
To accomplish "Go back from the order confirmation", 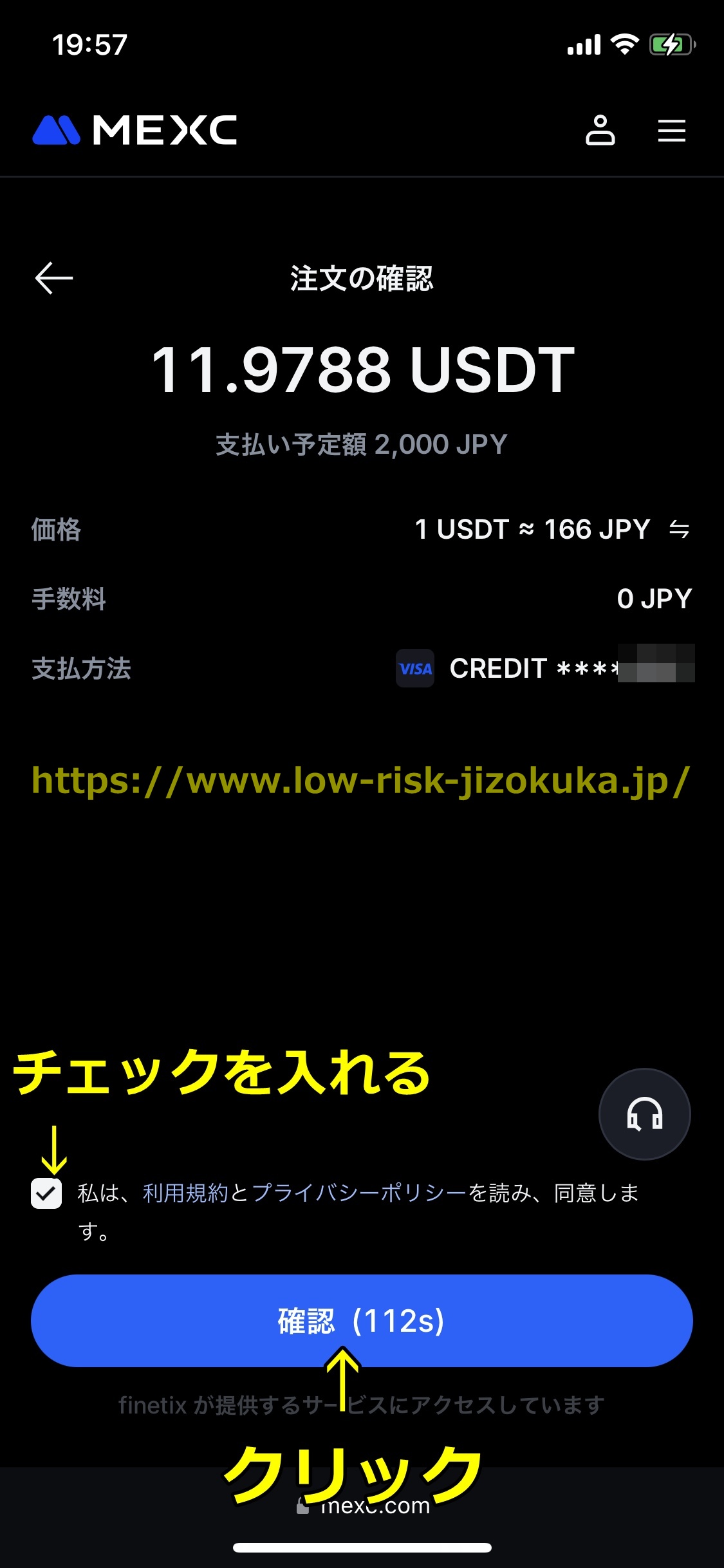I will click(x=54, y=278).
